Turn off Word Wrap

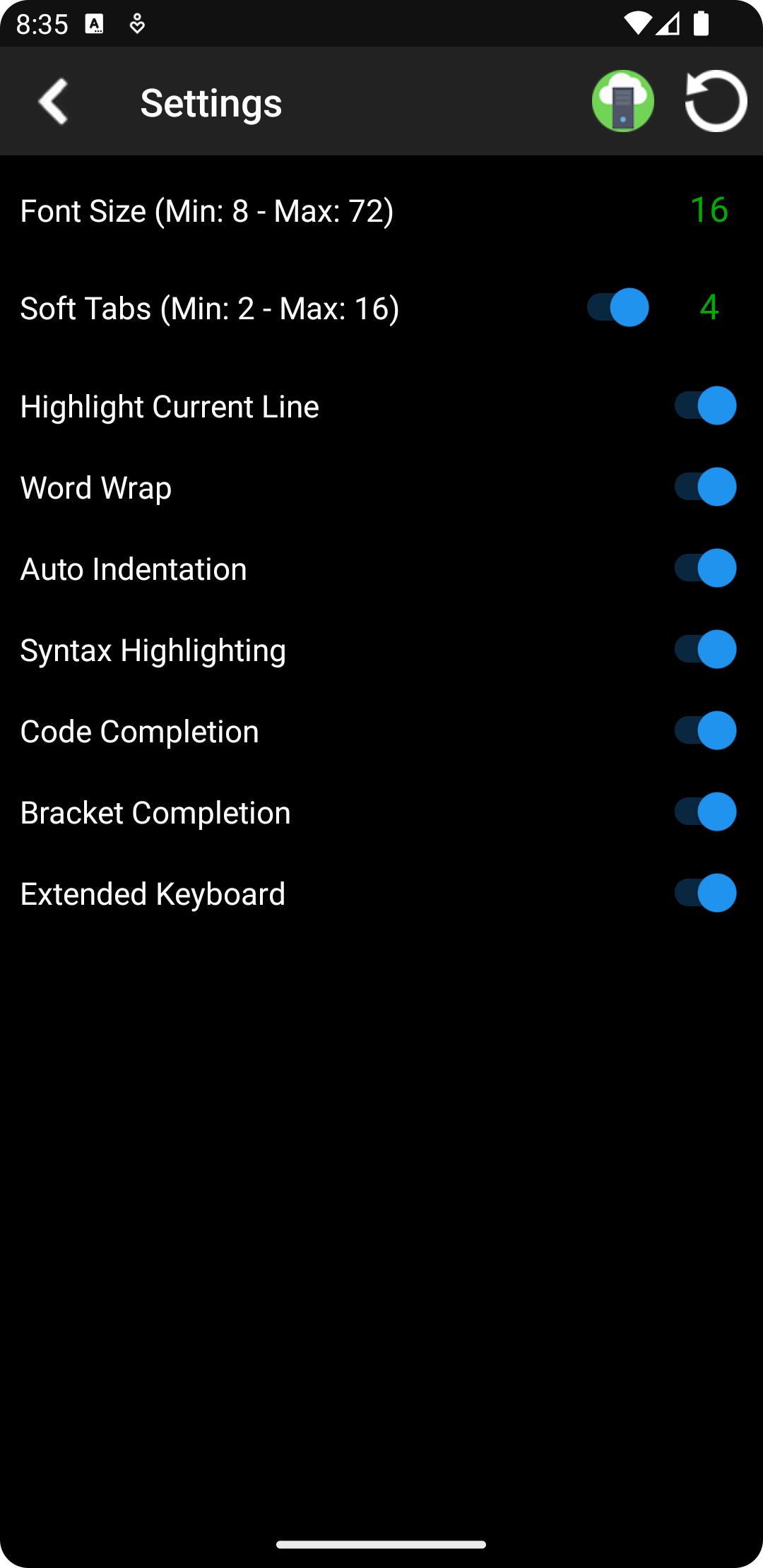click(x=705, y=487)
